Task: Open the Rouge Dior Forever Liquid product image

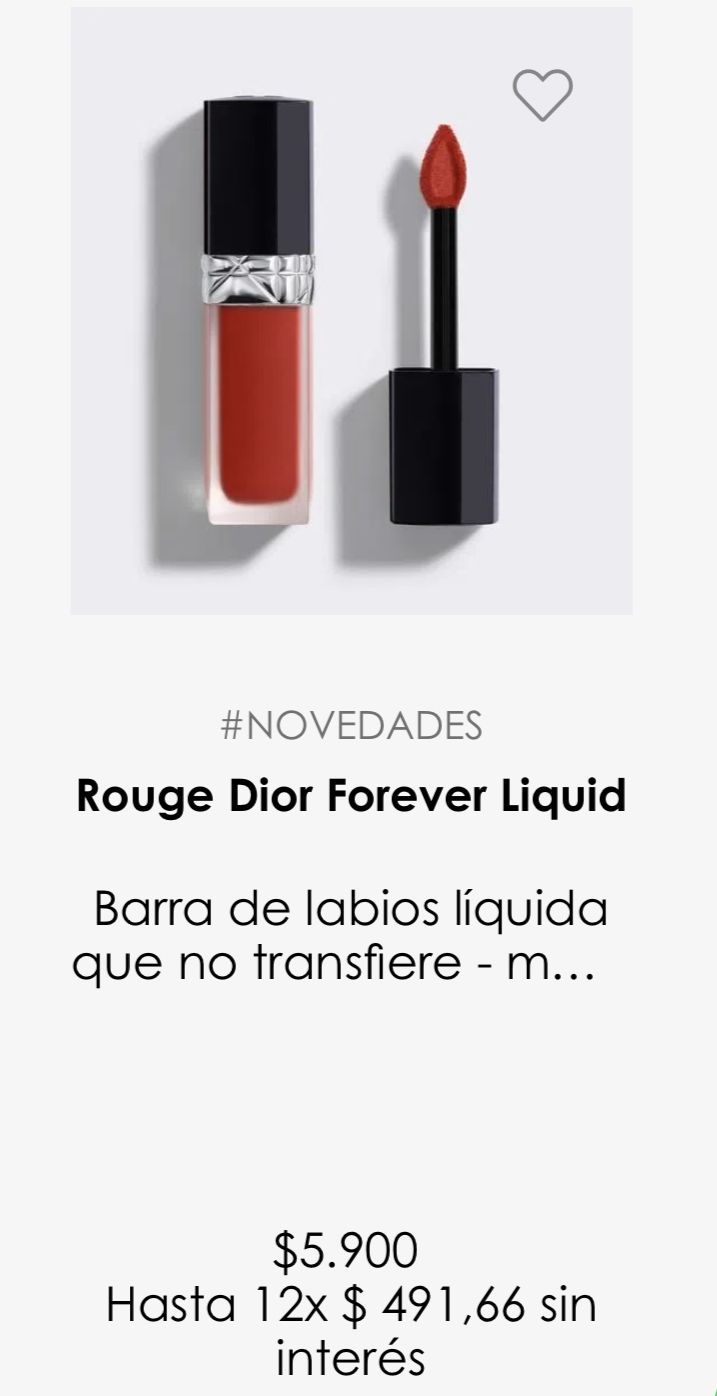Action: 350,330
